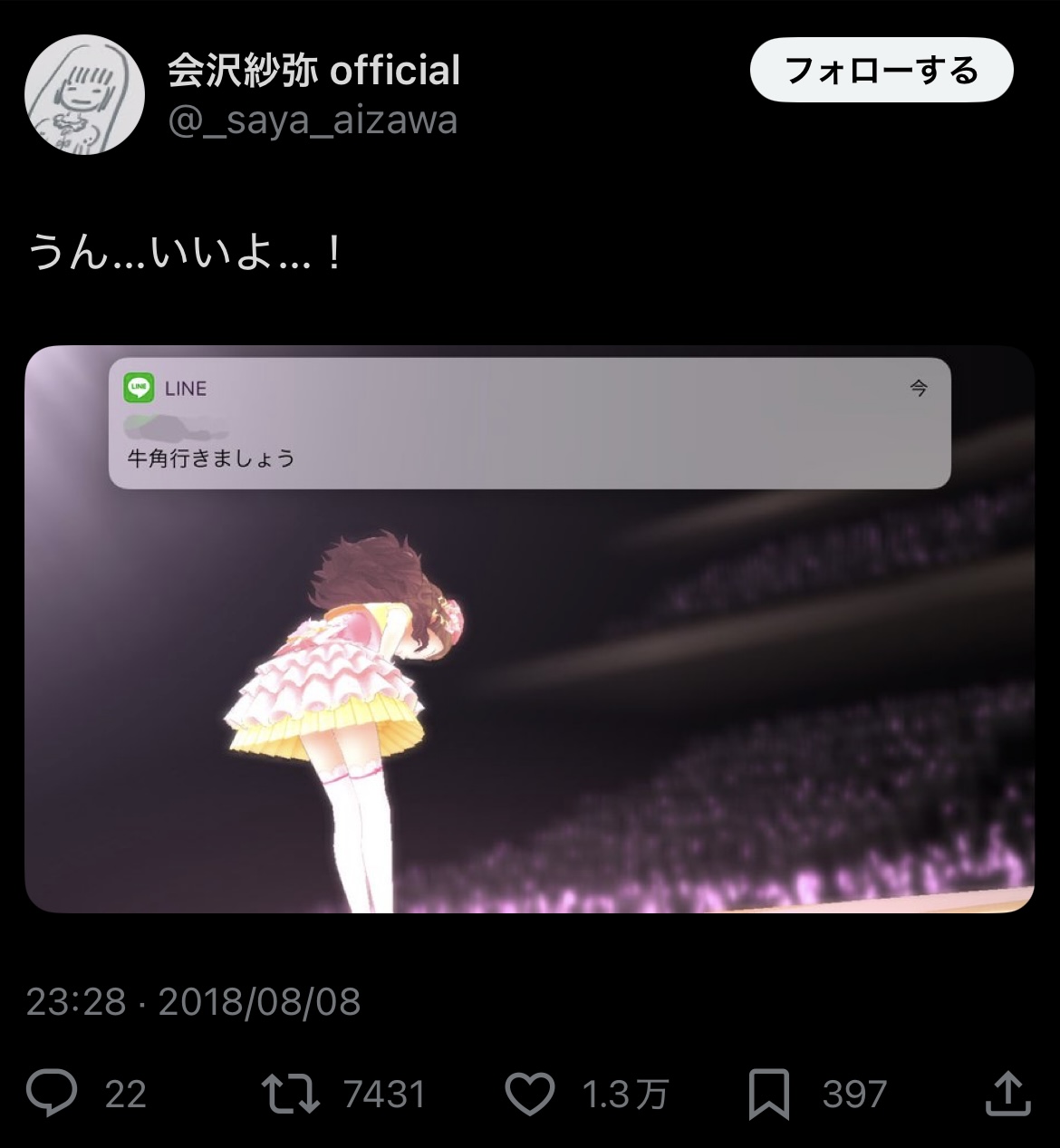Open the attached LINE screenshot image
Viewport: 1060px width, 1148px height.
(x=529, y=629)
